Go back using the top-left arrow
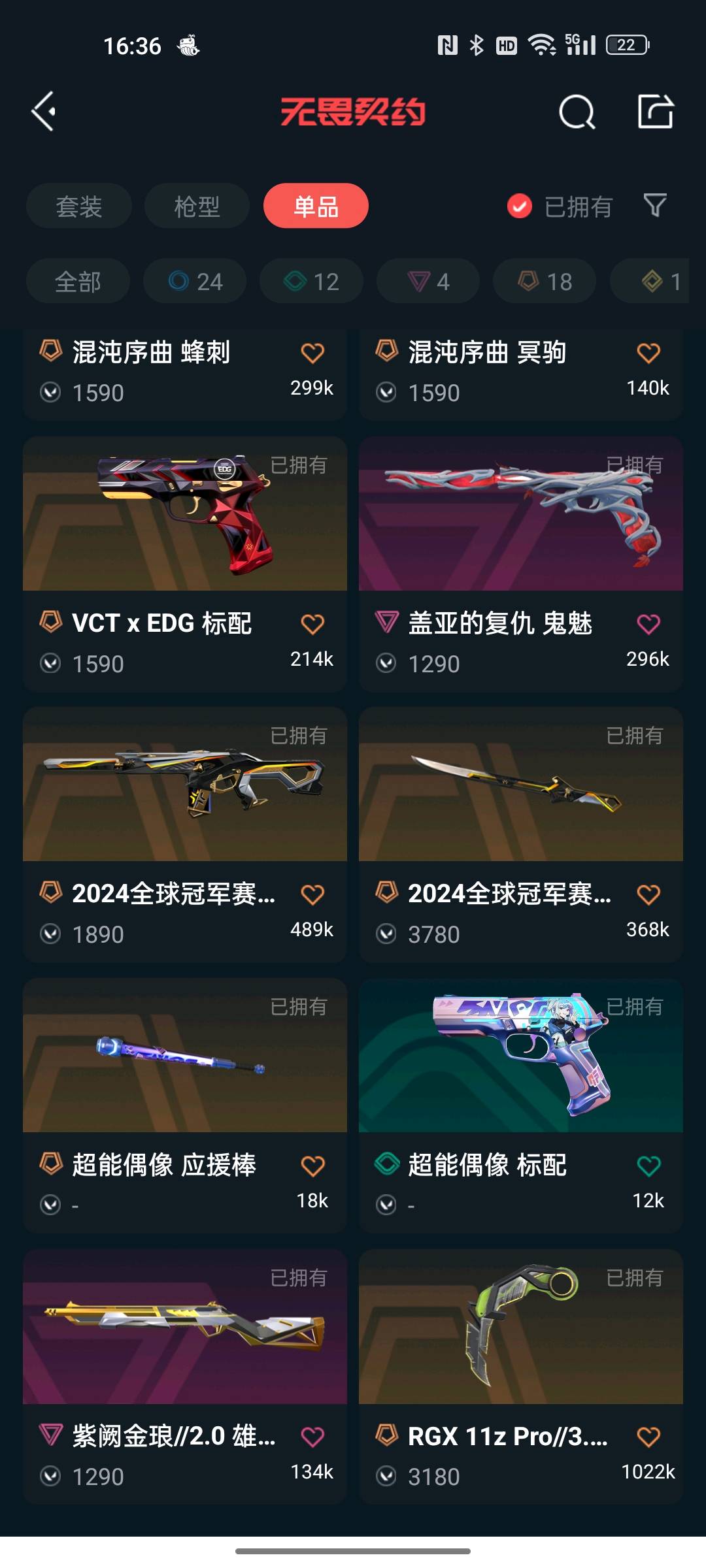The width and height of the screenshot is (706, 1568). click(x=44, y=112)
